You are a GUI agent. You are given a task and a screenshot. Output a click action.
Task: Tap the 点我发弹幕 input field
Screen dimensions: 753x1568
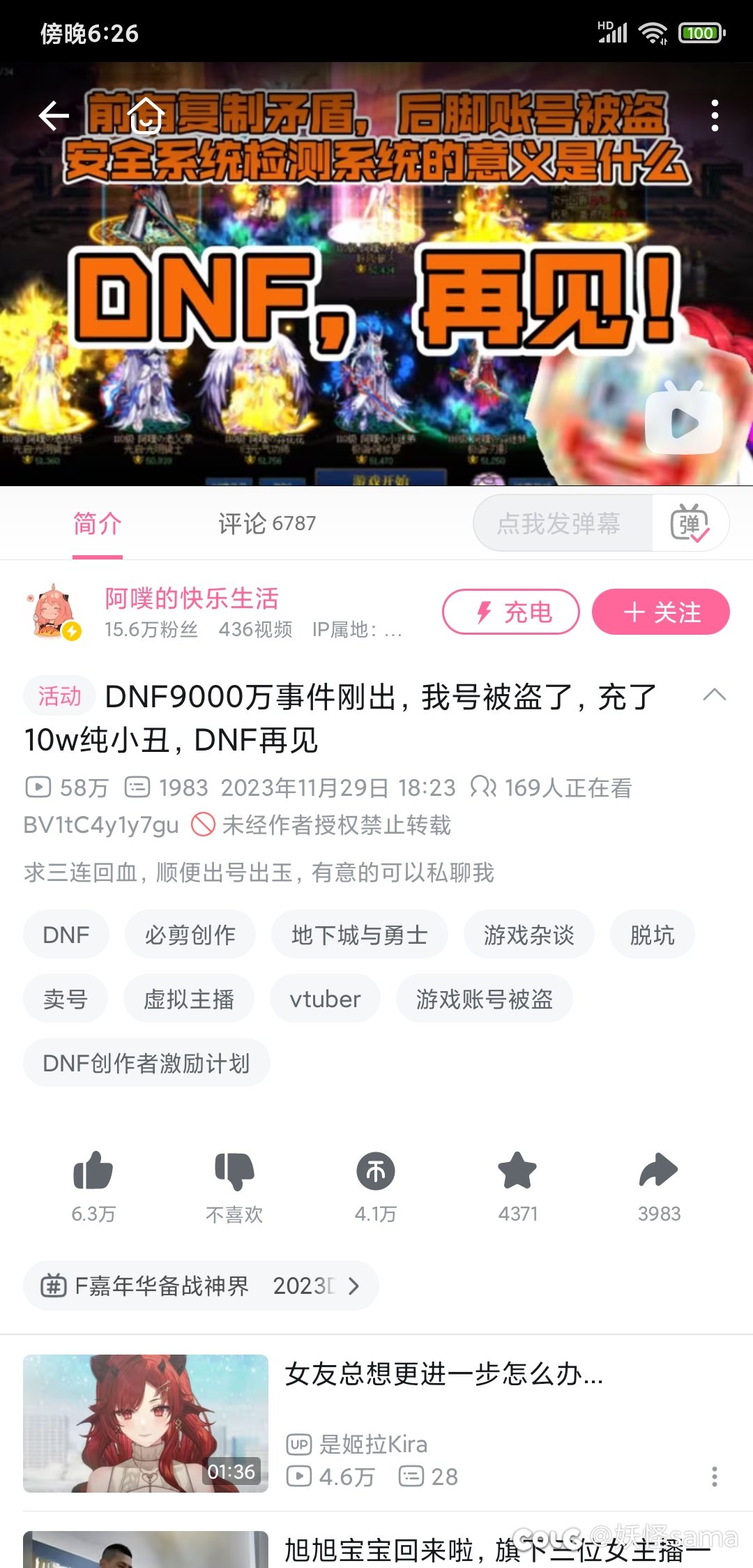tap(561, 522)
